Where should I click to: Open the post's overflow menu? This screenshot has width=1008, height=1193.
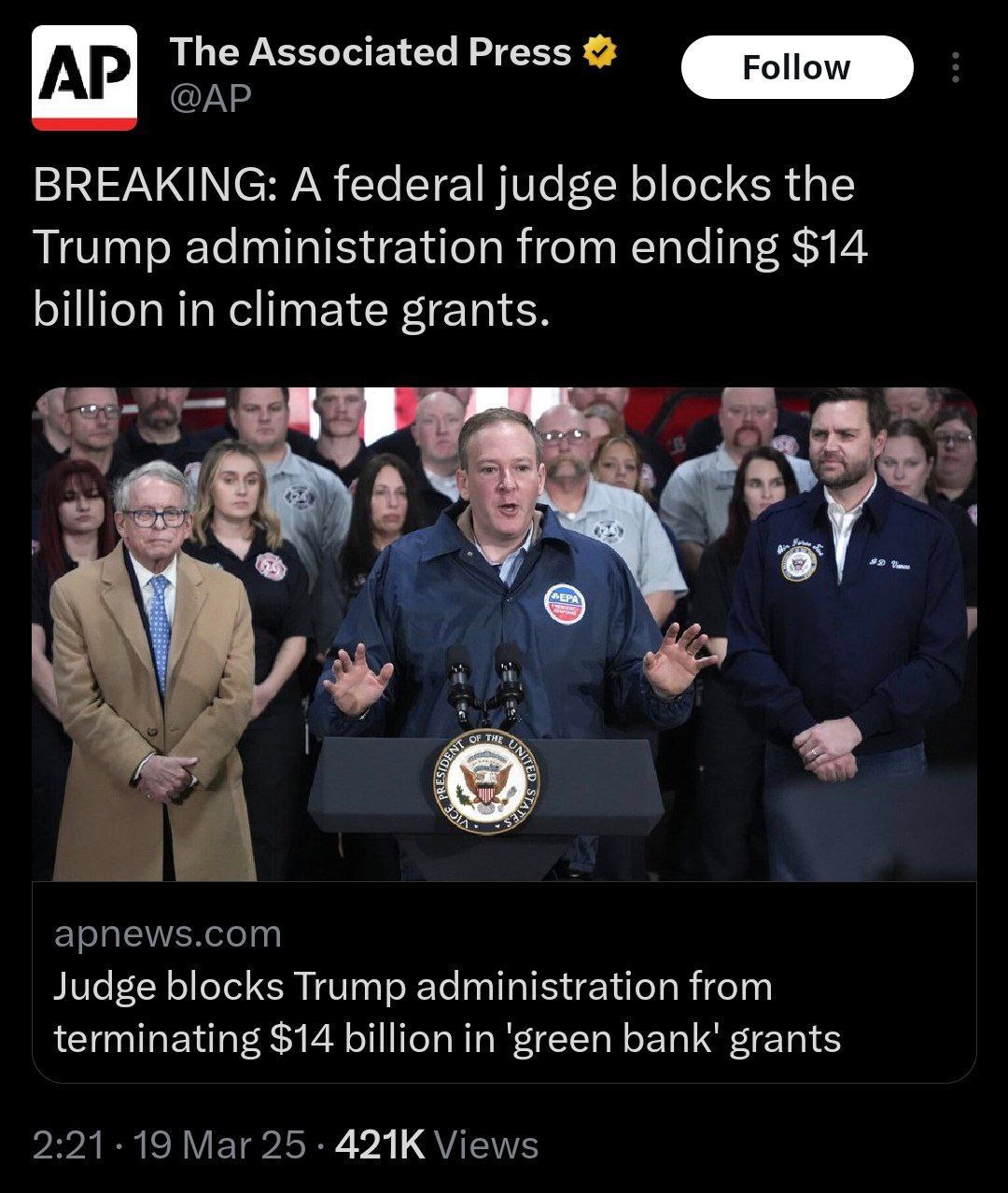[954, 67]
